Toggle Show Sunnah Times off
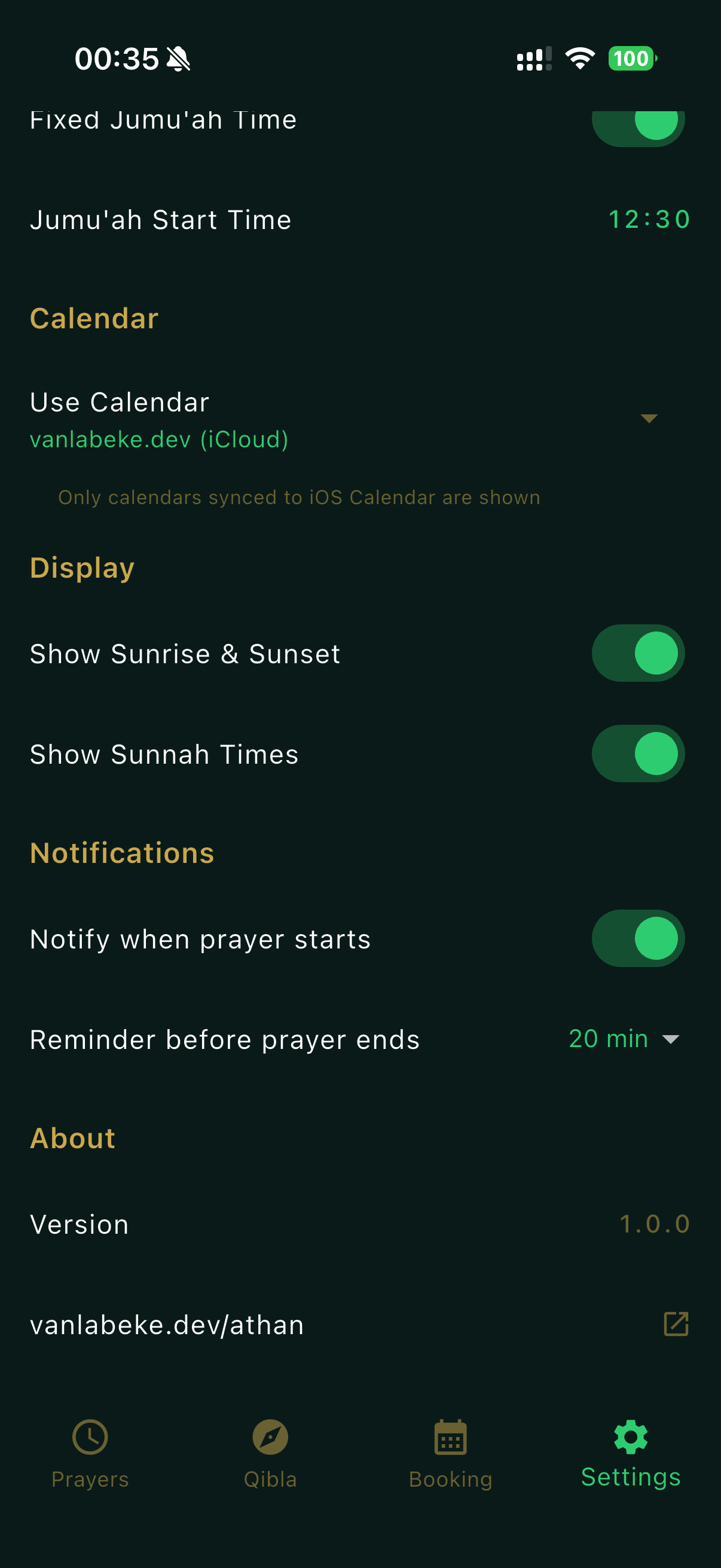The height and width of the screenshot is (1568, 721). click(x=637, y=754)
